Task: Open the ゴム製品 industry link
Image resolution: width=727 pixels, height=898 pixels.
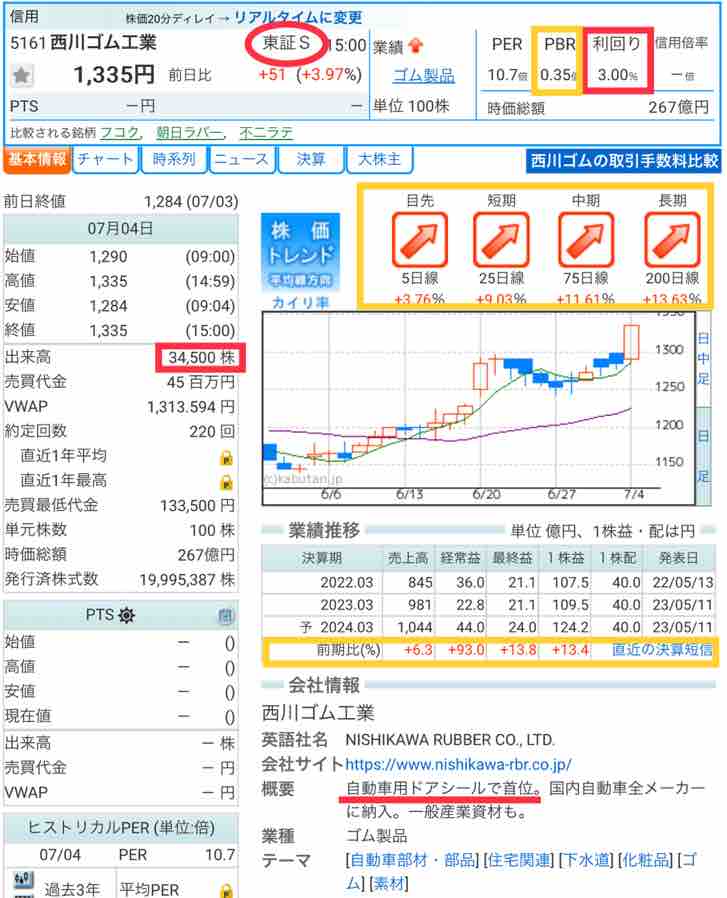Action: [x=423, y=75]
